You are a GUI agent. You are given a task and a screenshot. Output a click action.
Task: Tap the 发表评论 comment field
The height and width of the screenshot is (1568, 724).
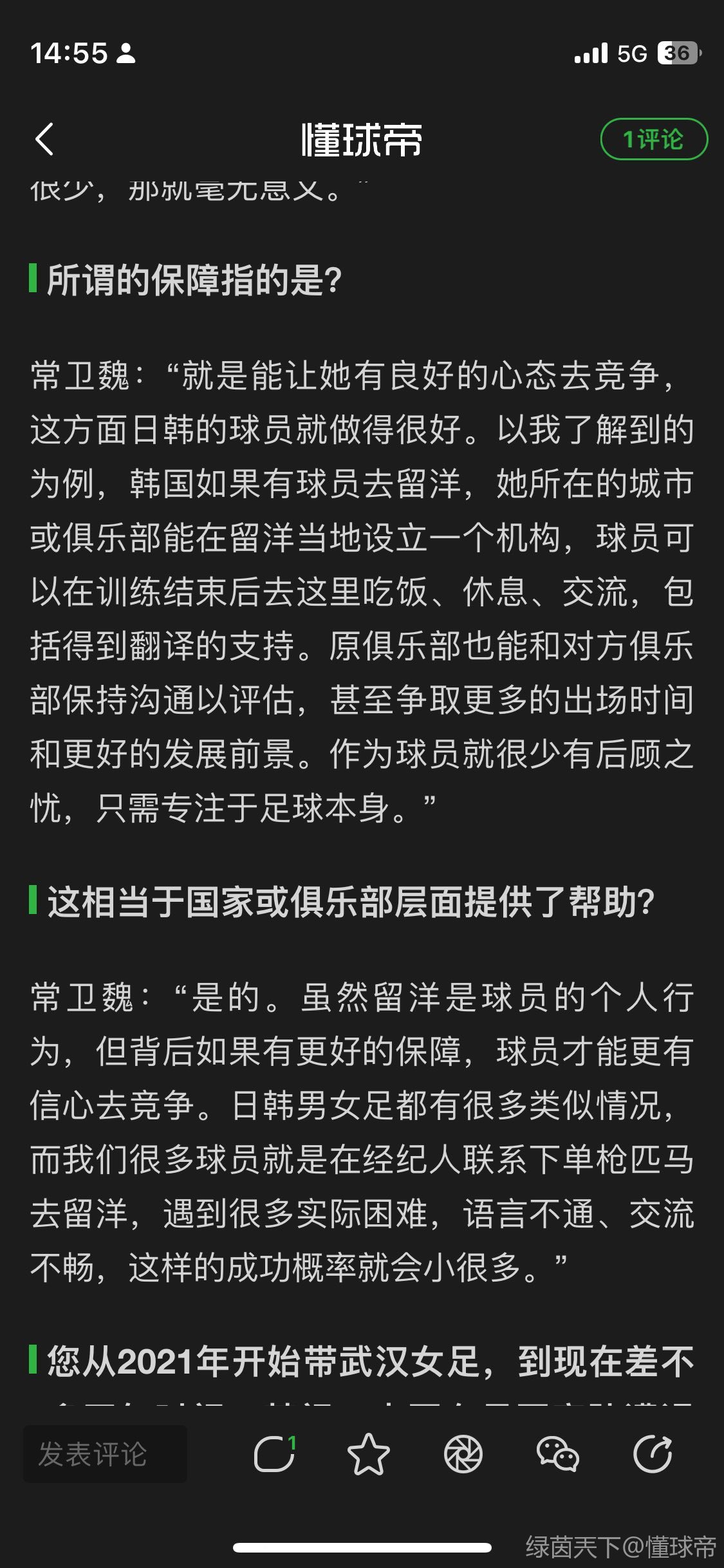coord(106,1454)
